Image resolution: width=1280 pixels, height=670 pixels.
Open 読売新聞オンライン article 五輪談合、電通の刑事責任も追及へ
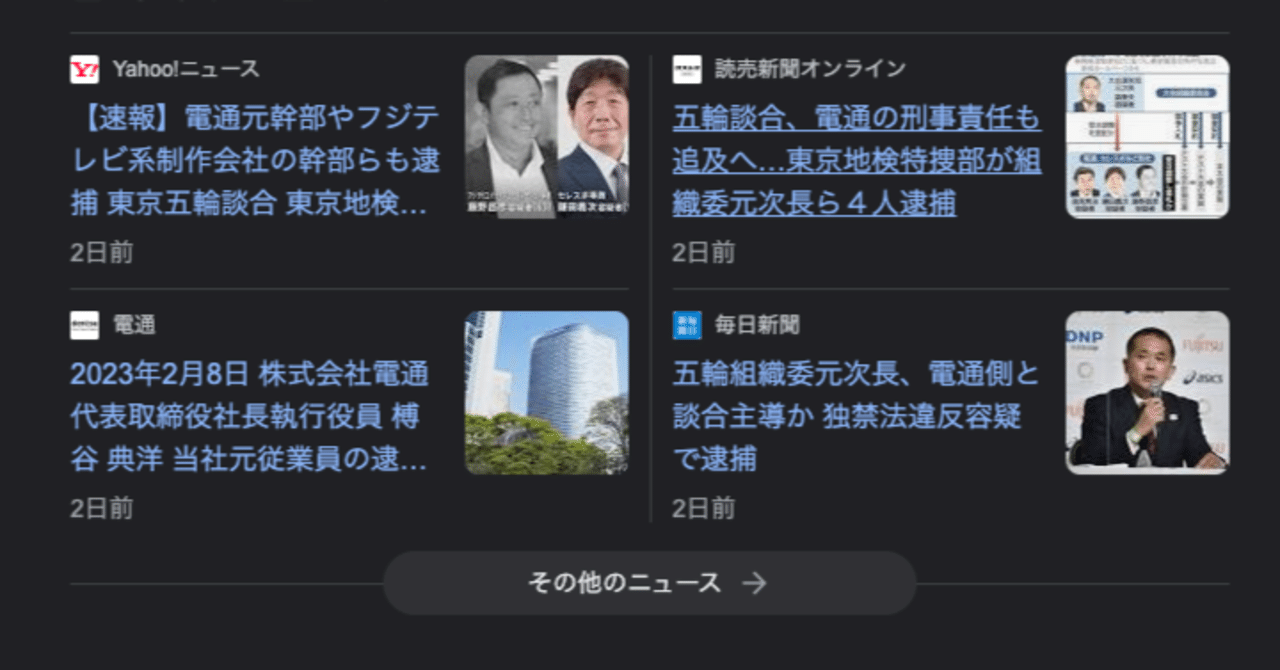(856, 161)
